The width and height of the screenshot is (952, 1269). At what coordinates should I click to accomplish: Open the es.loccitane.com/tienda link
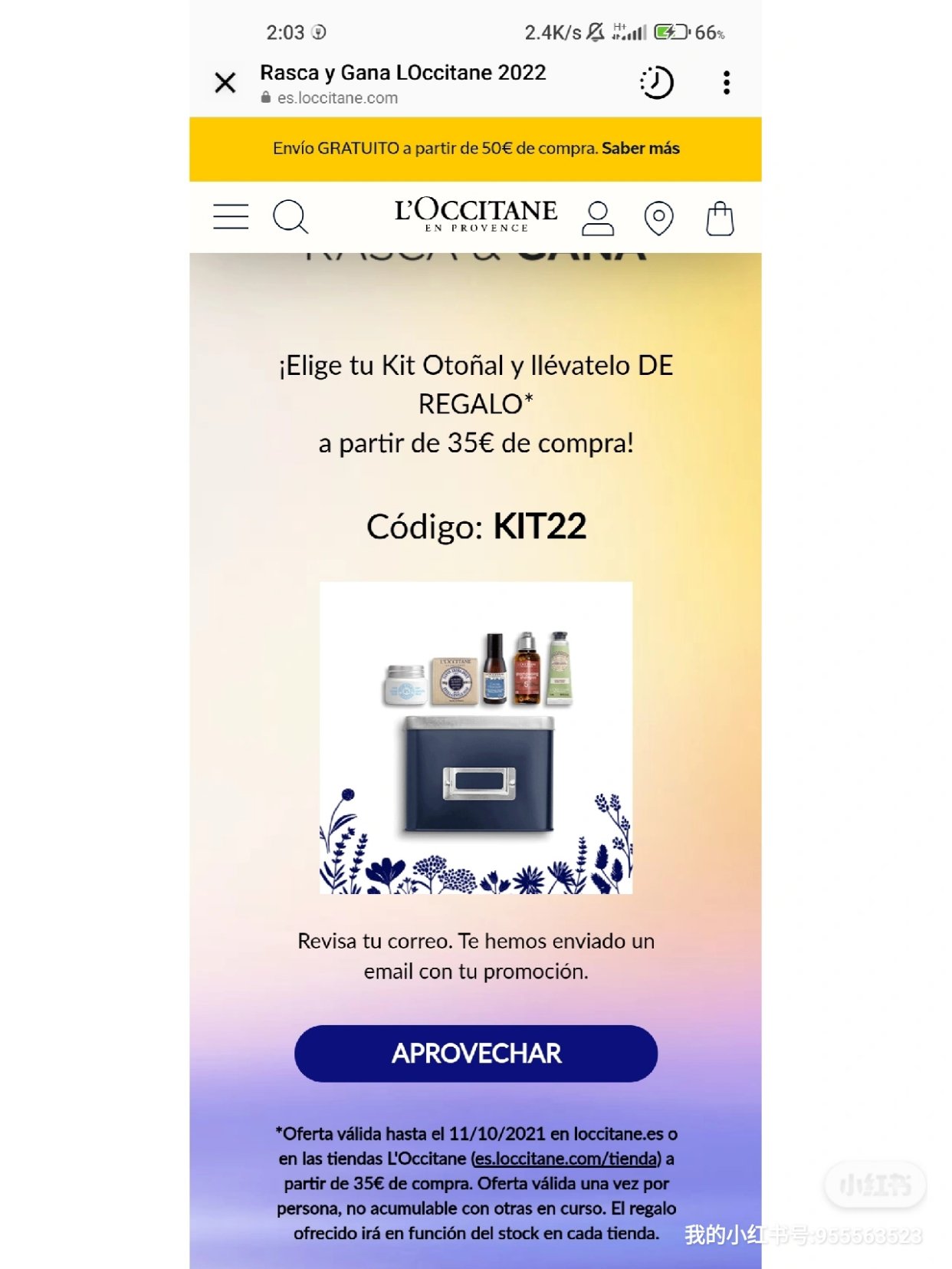(x=566, y=1158)
